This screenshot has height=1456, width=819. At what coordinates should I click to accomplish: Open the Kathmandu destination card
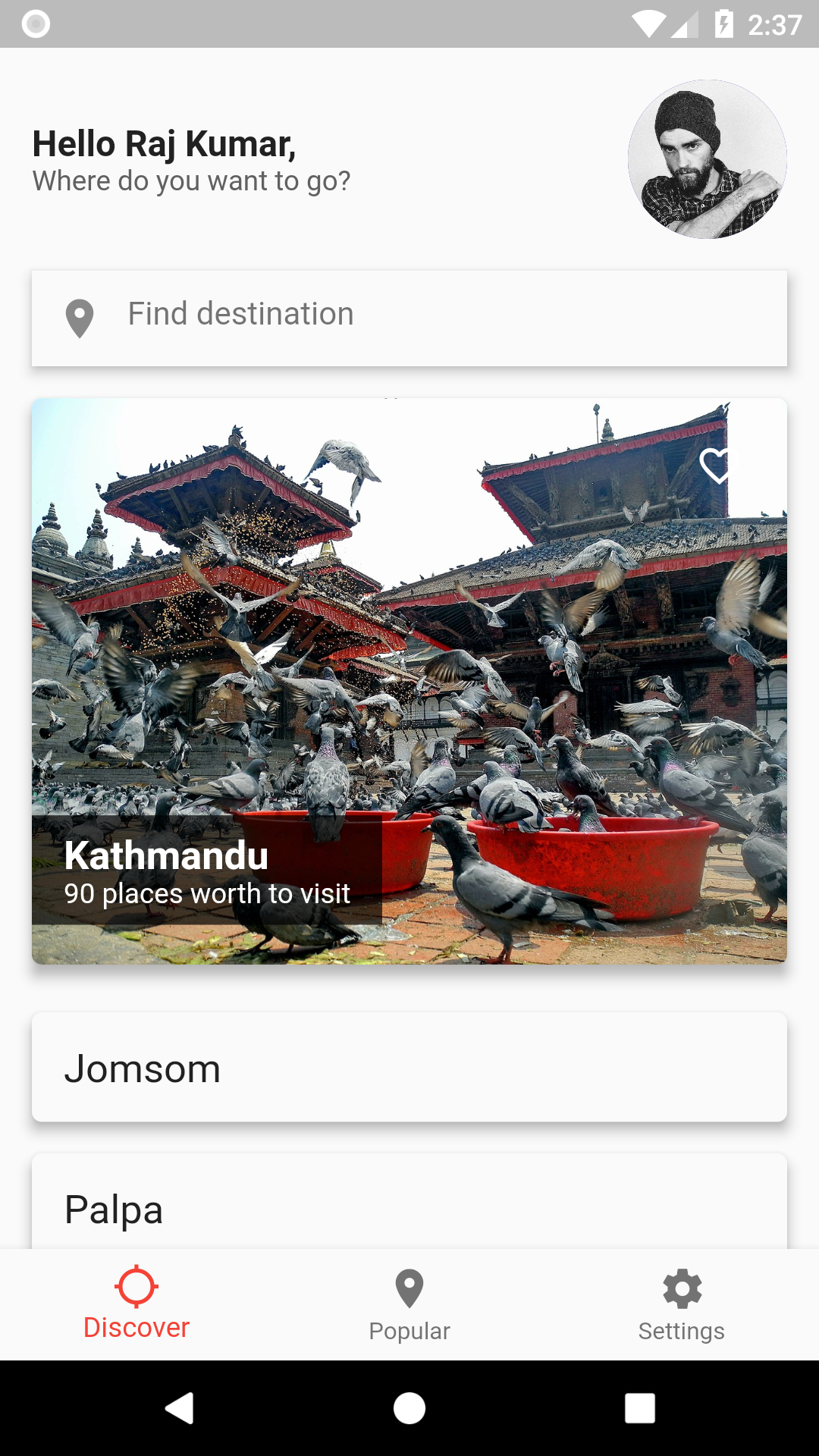pyautogui.click(x=409, y=681)
